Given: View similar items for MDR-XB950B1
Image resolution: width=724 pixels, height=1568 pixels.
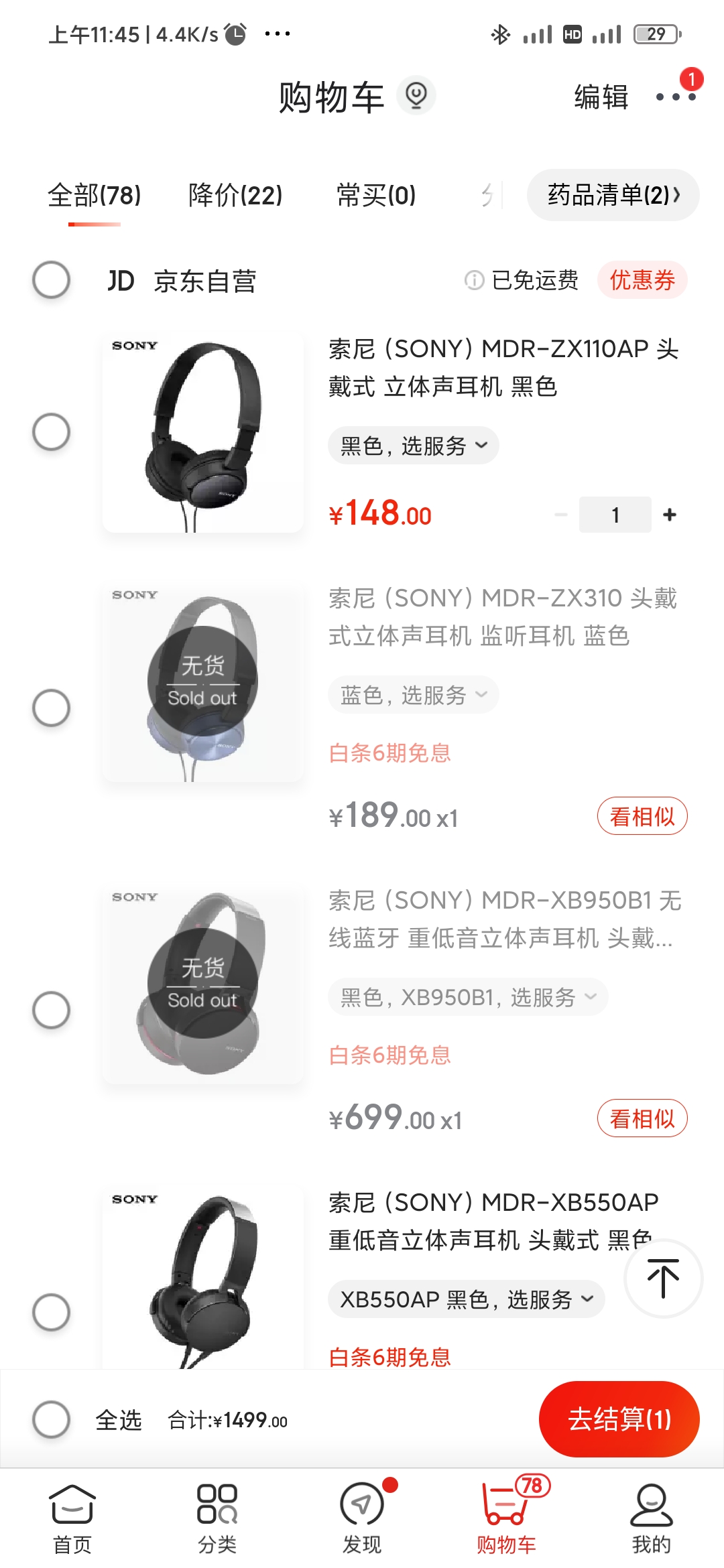Looking at the screenshot, I should coord(642,1118).
